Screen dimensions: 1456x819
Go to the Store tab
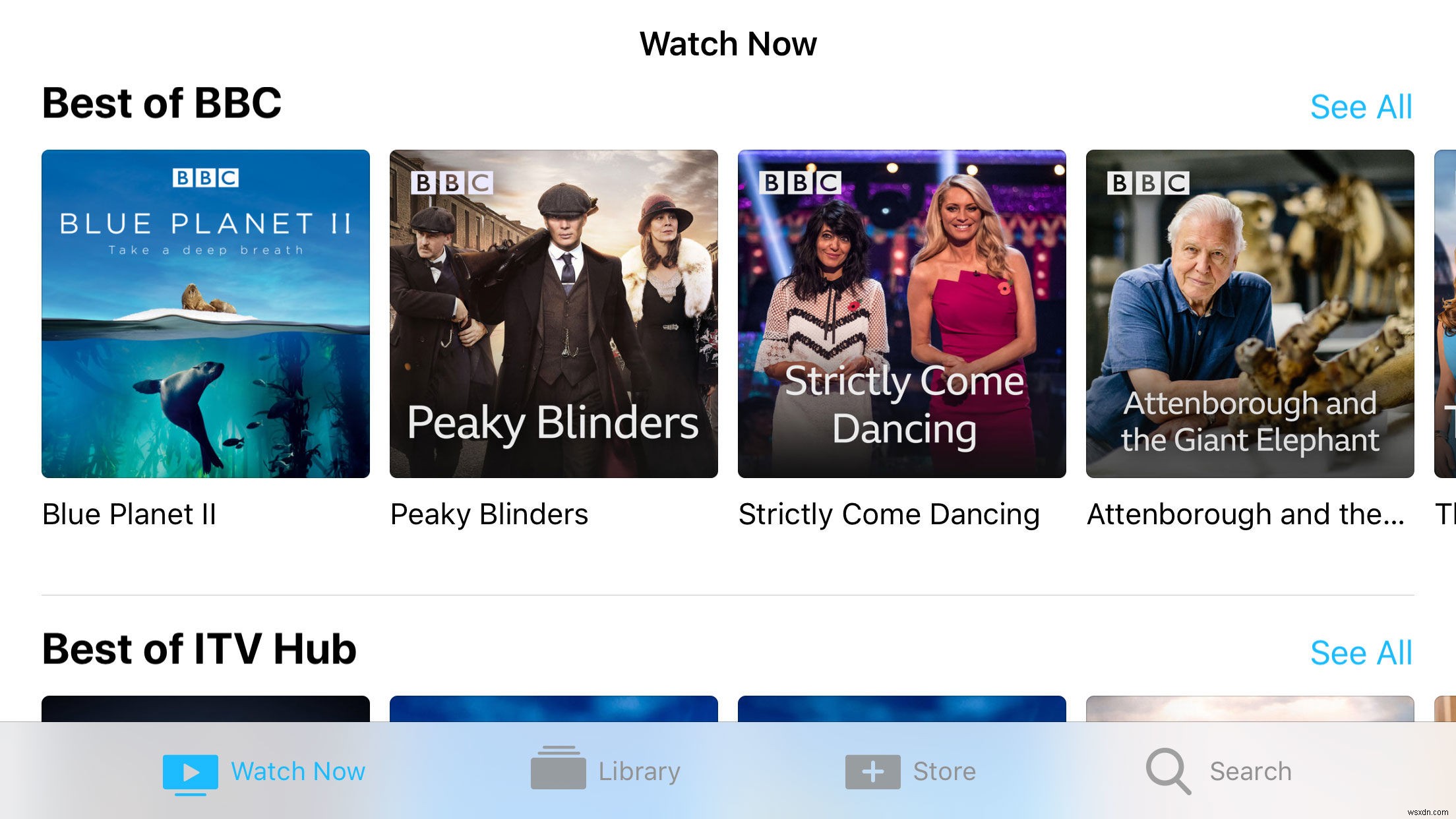[x=911, y=772]
